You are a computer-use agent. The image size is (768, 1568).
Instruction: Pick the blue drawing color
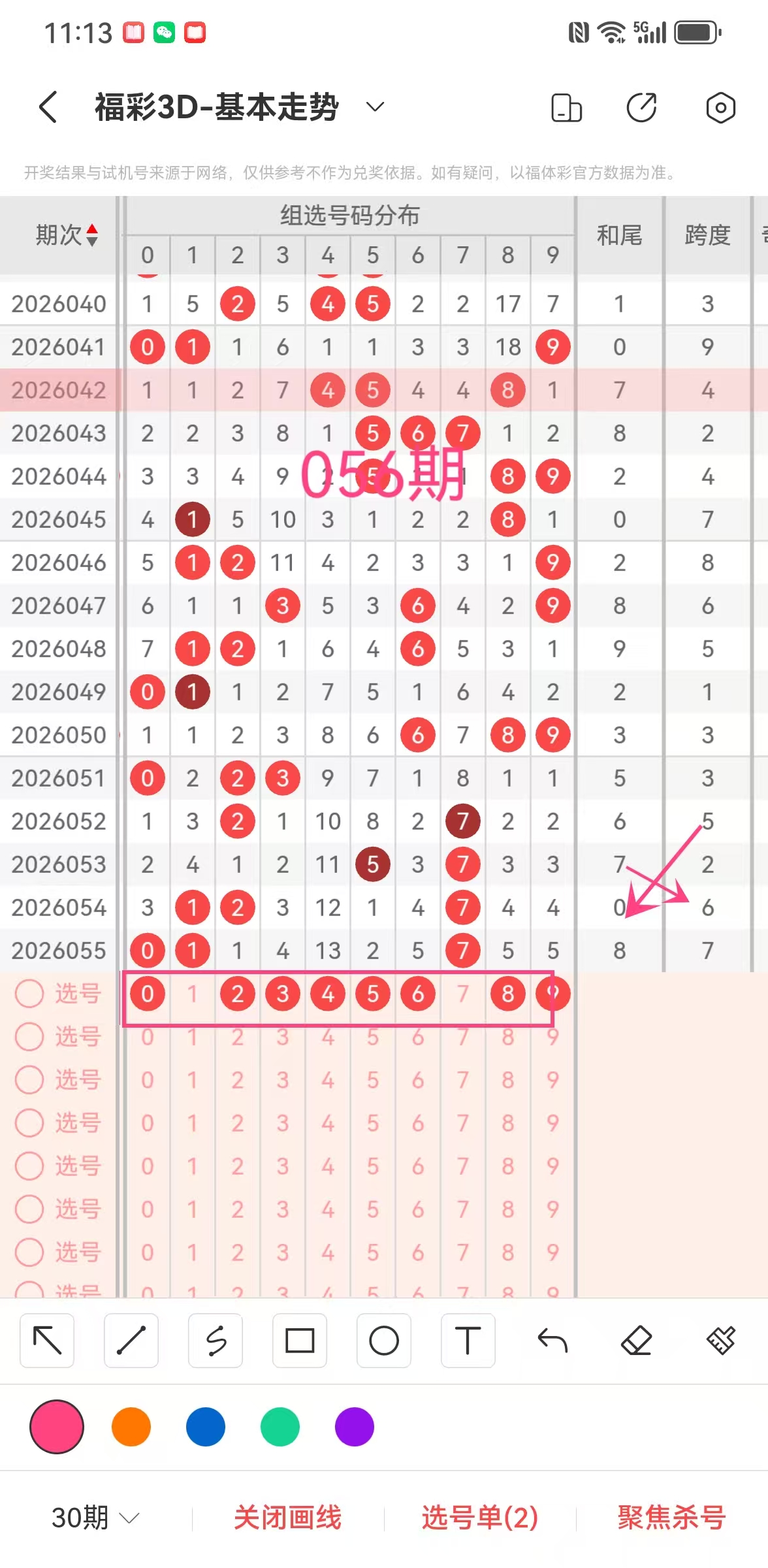tap(206, 1428)
